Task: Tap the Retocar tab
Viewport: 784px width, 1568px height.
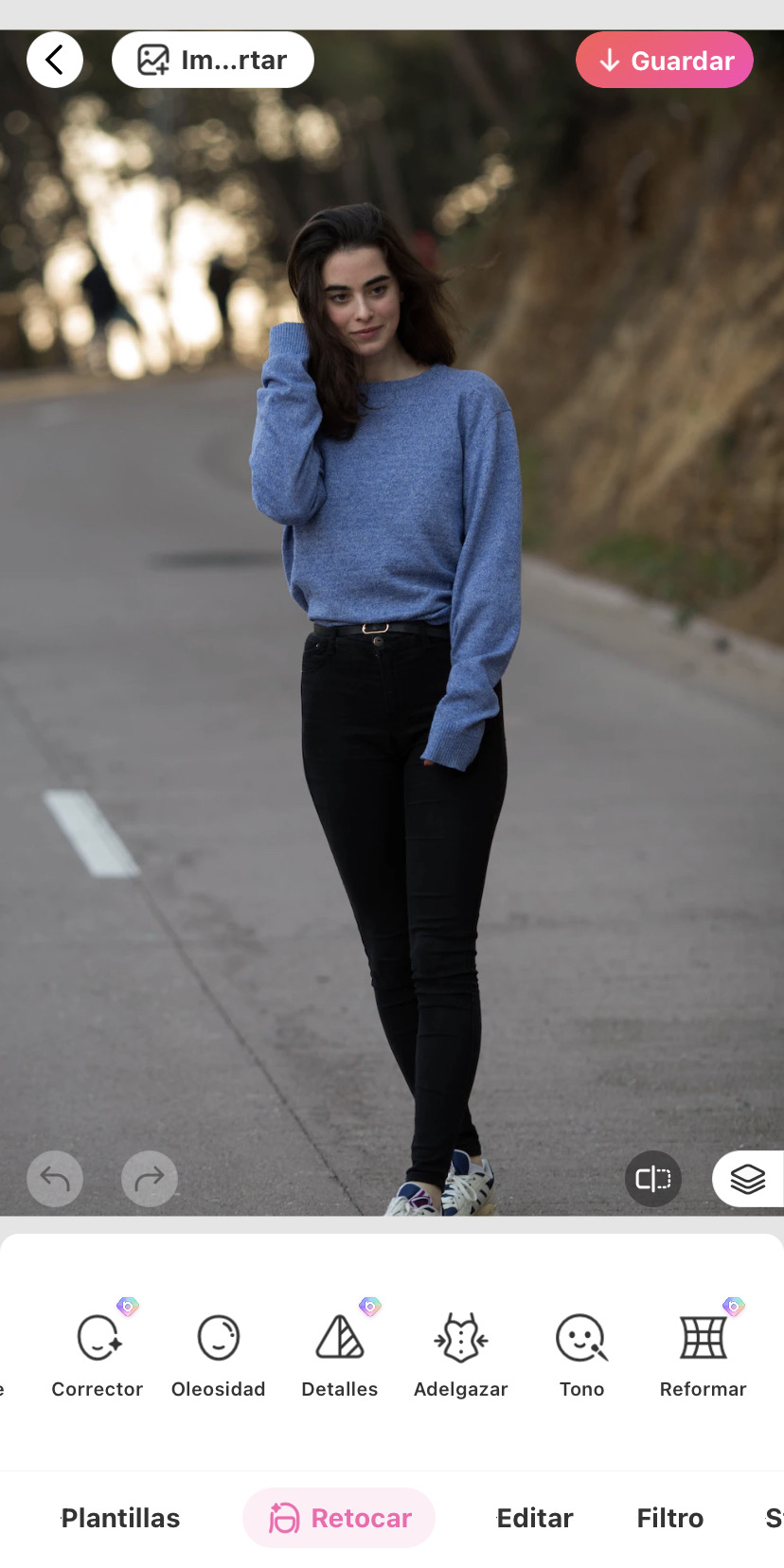Action: click(339, 1518)
